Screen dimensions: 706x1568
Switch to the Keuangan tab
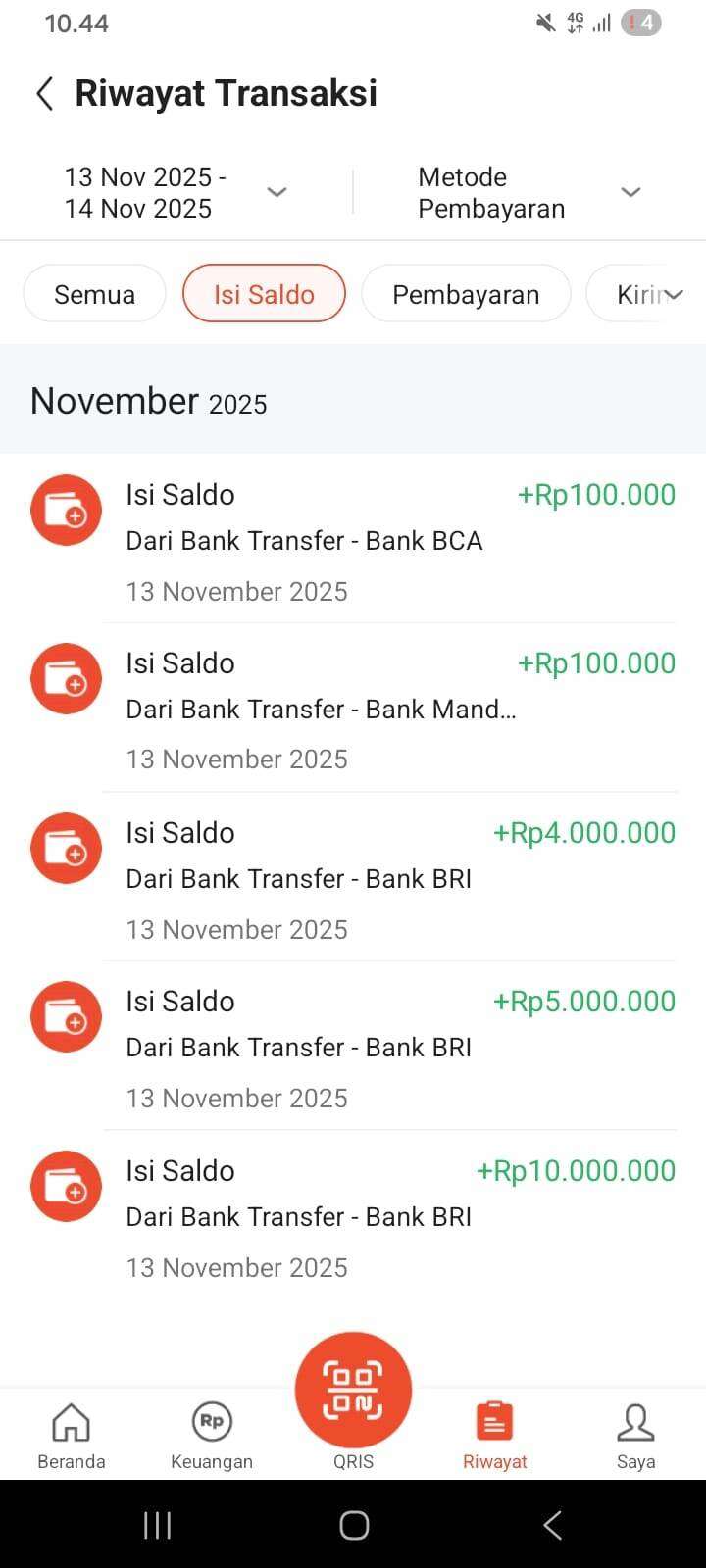coord(212,1436)
